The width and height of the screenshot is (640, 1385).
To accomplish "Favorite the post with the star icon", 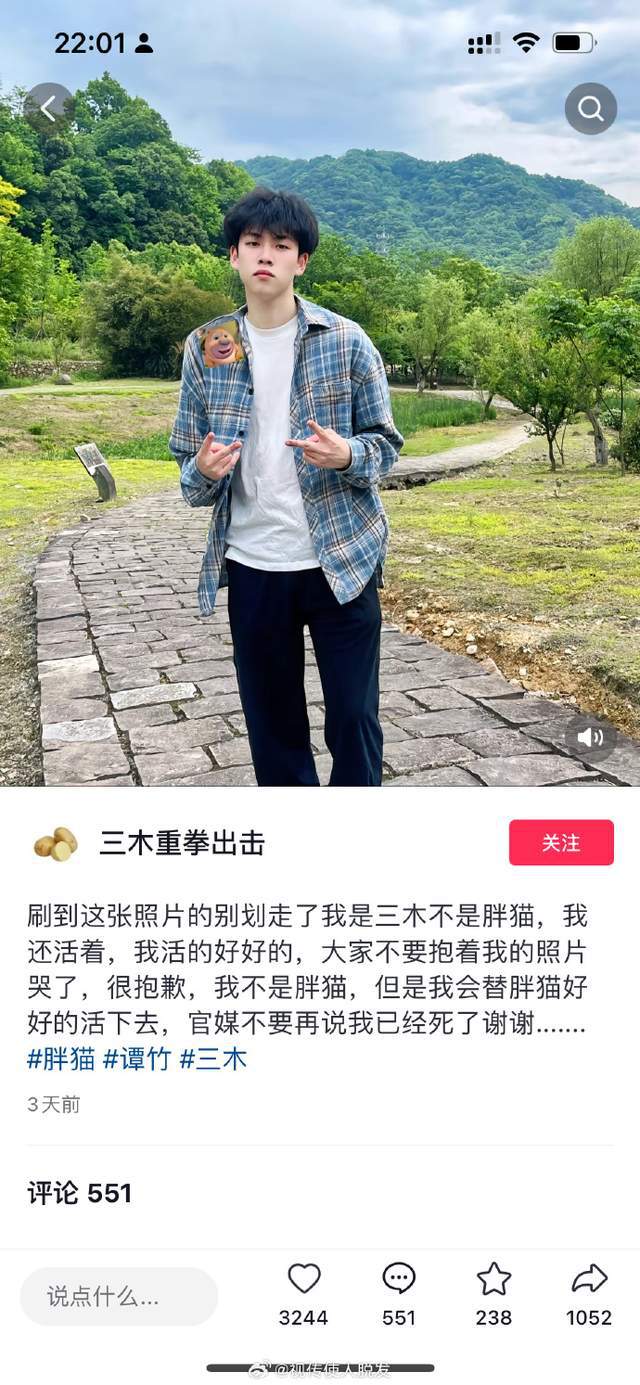I will tap(494, 1279).
